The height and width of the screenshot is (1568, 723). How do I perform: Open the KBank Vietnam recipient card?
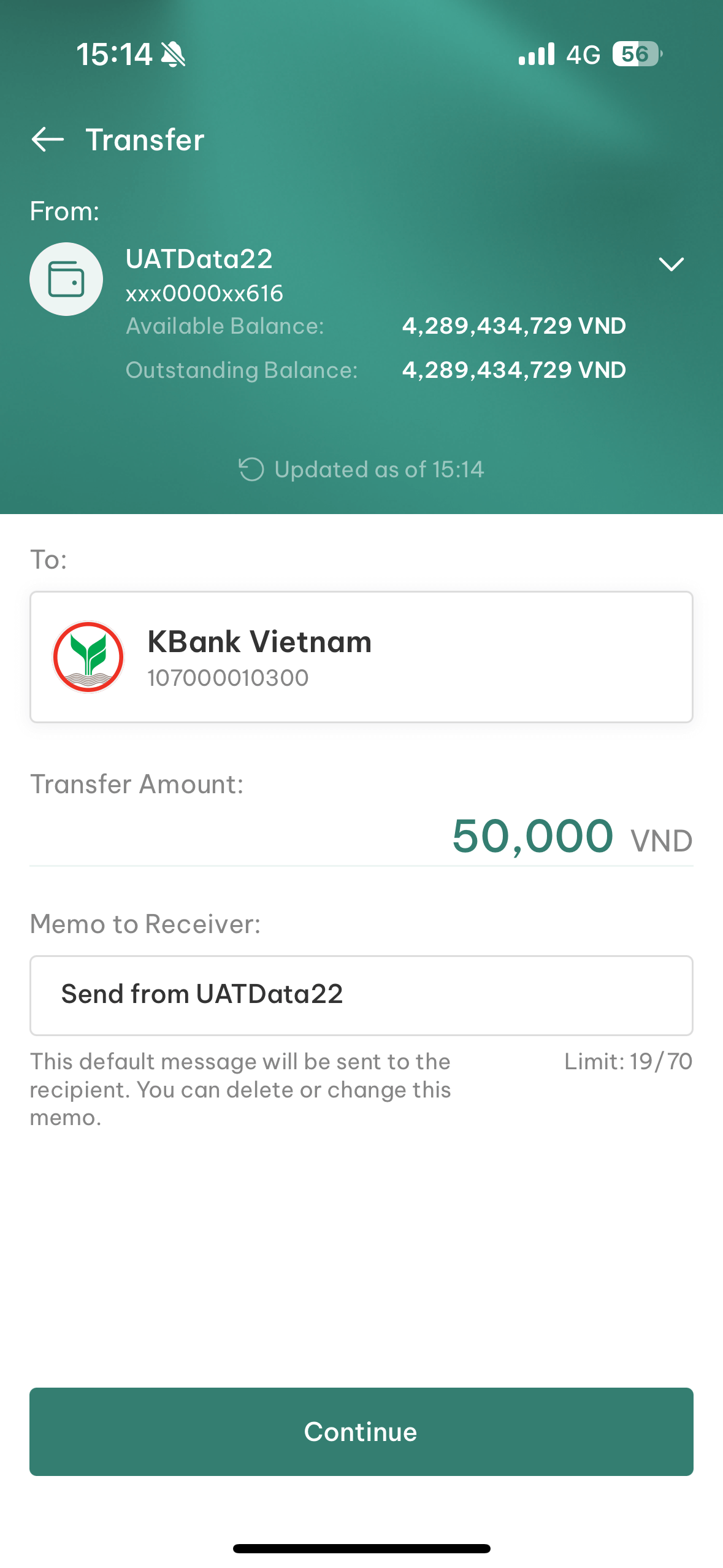[361, 657]
